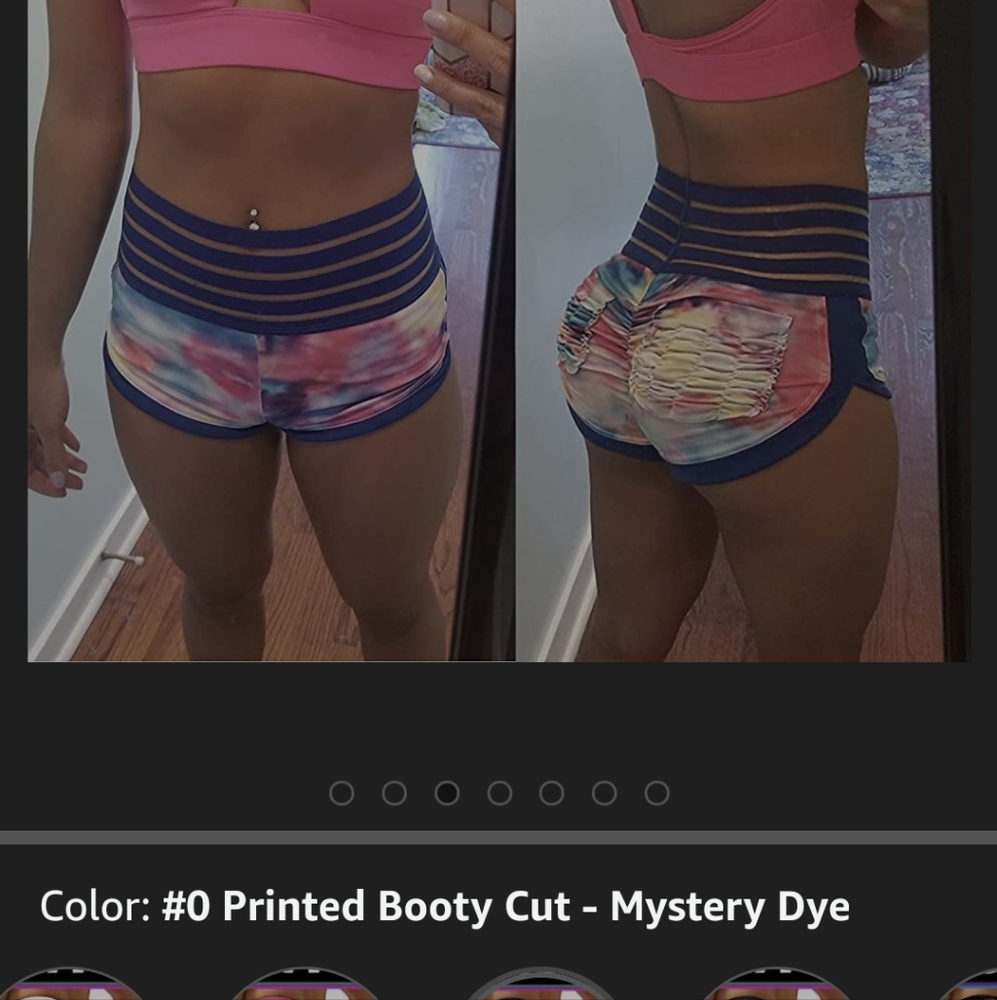This screenshot has width=997, height=1000.
Task: Select the first color variant swatch
Action: coord(72,990)
